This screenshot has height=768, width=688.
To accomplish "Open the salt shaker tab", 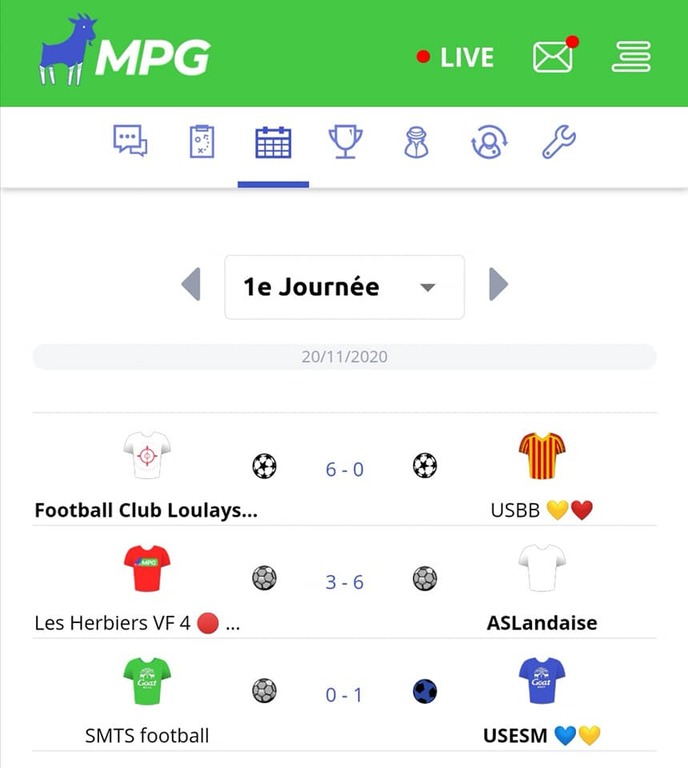I will pyautogui.click(x=416, y=142).
